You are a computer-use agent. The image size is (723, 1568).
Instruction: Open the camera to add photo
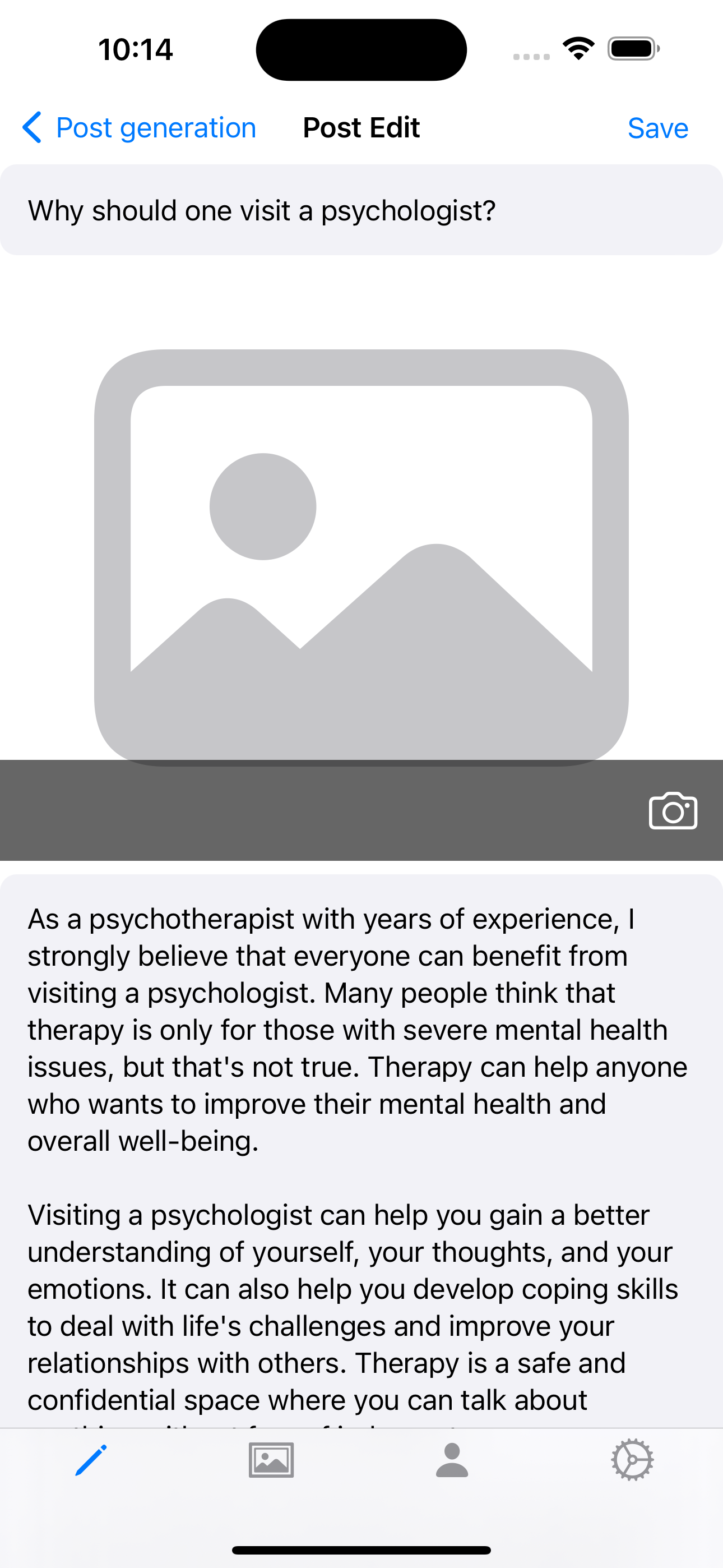[x=673, y=811]
